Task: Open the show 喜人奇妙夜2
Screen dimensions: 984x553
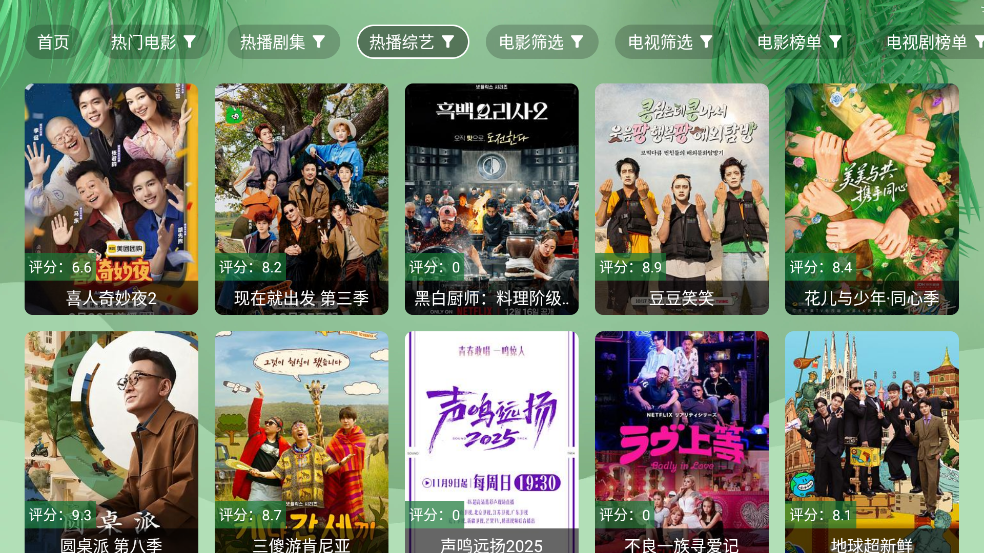Action: (111, 198)
